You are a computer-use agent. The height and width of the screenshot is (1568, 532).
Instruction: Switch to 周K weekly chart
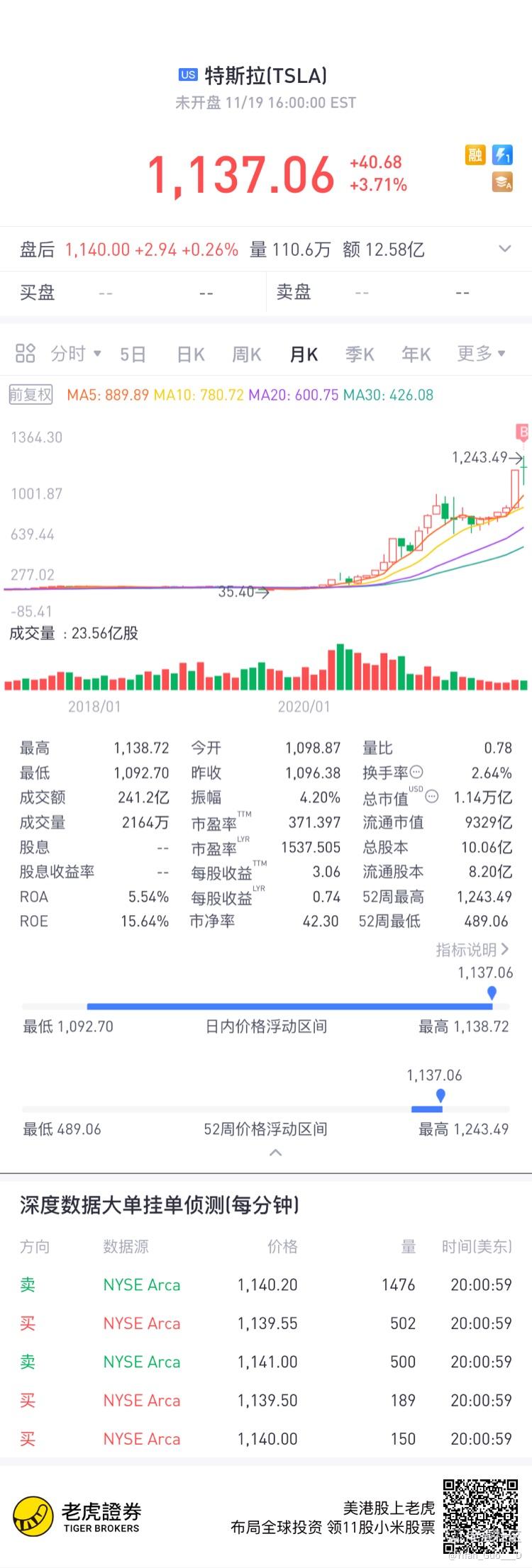tap(247, 354)
